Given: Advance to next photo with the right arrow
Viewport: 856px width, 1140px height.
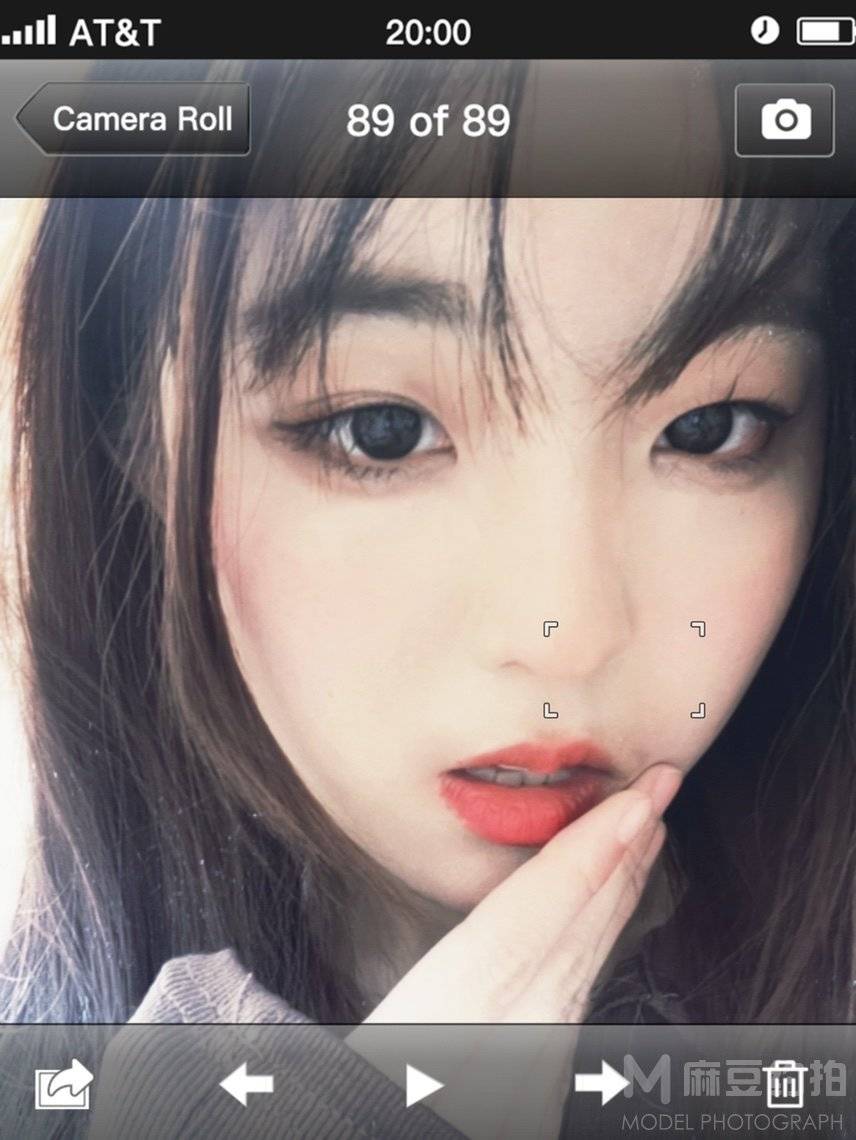Looking at the screenshot, I should pyautogui.click(x=601, y=1083).
